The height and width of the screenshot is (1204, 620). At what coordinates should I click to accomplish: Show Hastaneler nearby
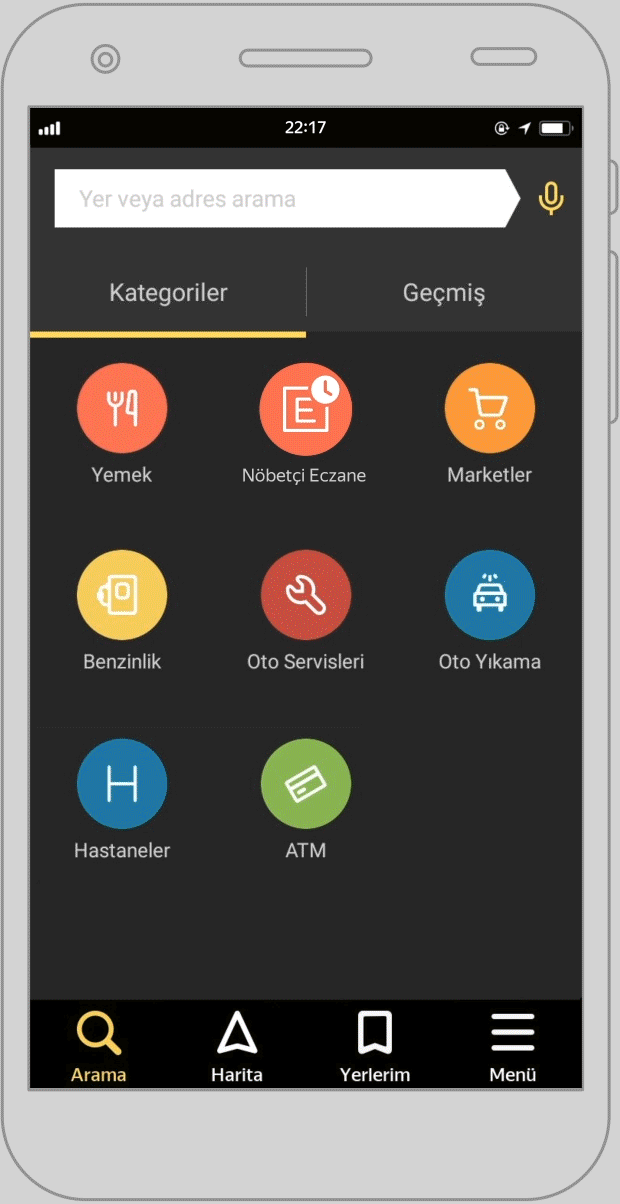(x=122, y=799)
